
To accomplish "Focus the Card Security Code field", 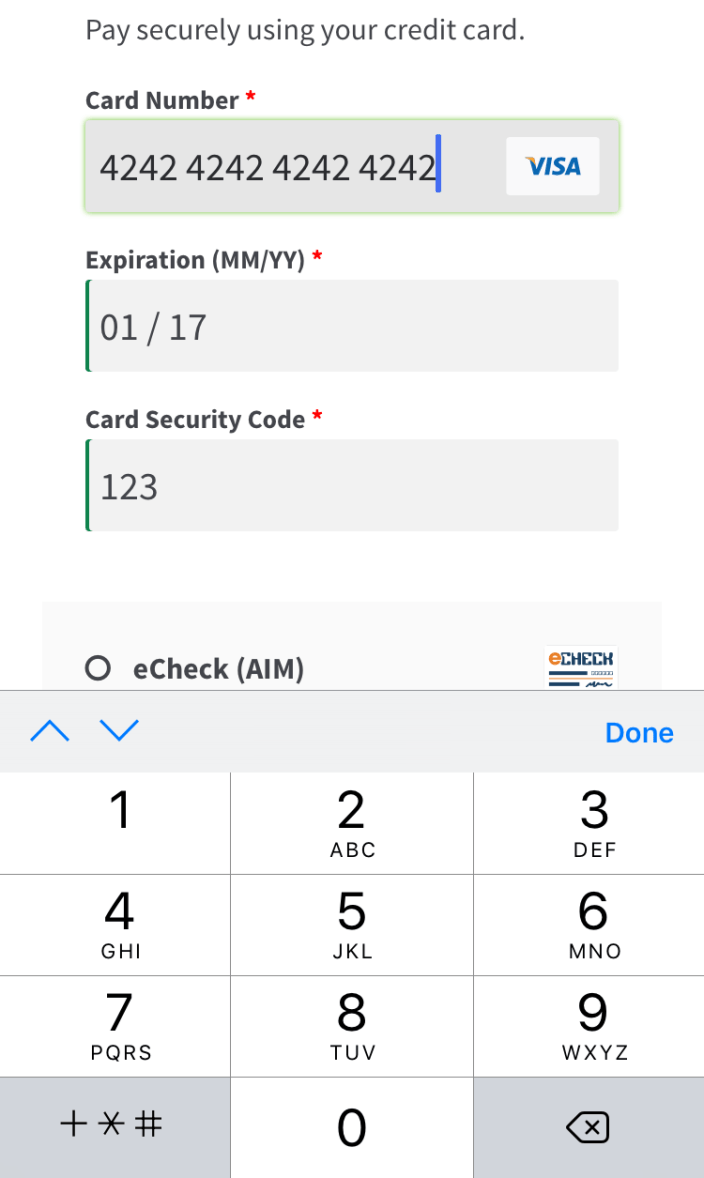I will click(352, 486).
